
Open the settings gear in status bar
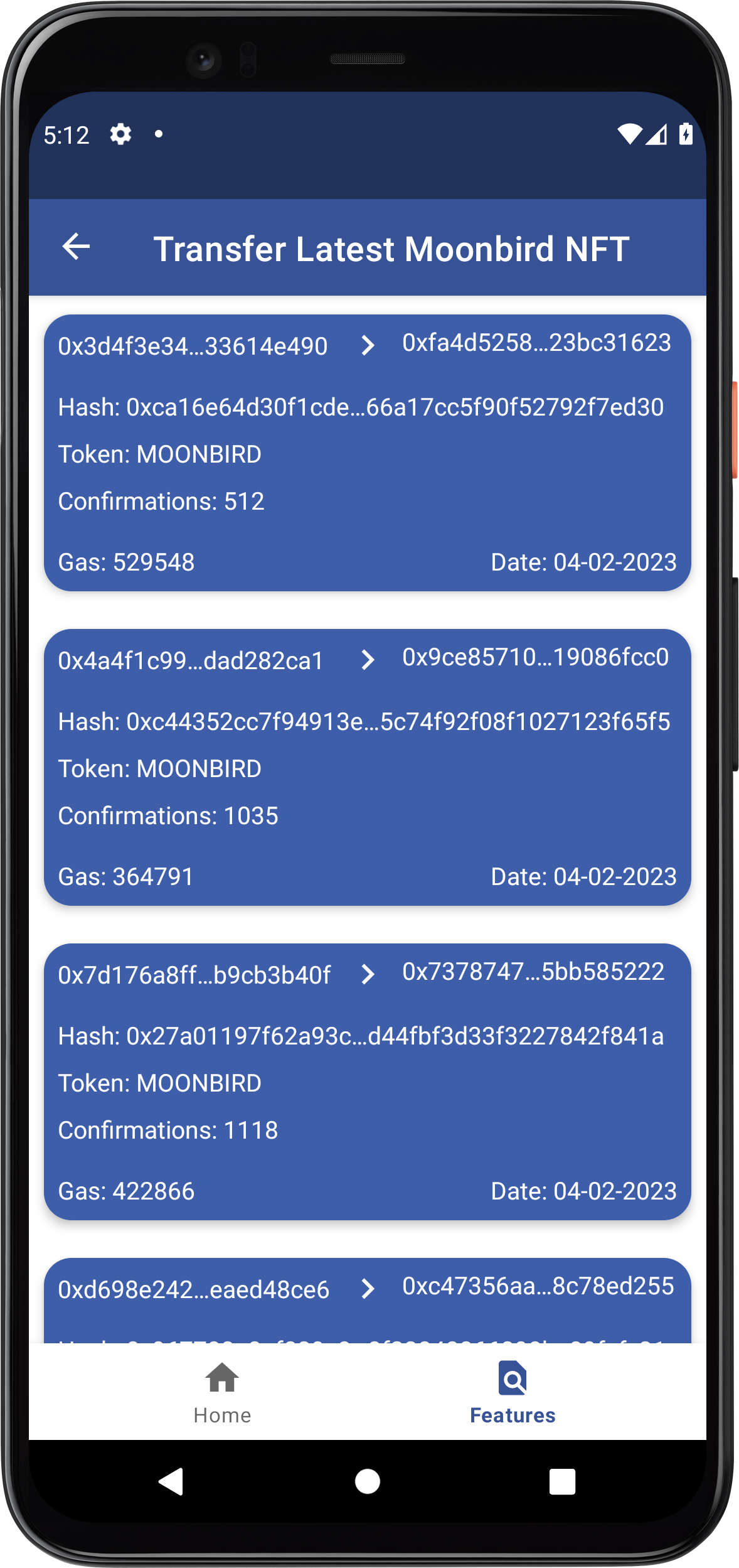click(x=120, y=134)
